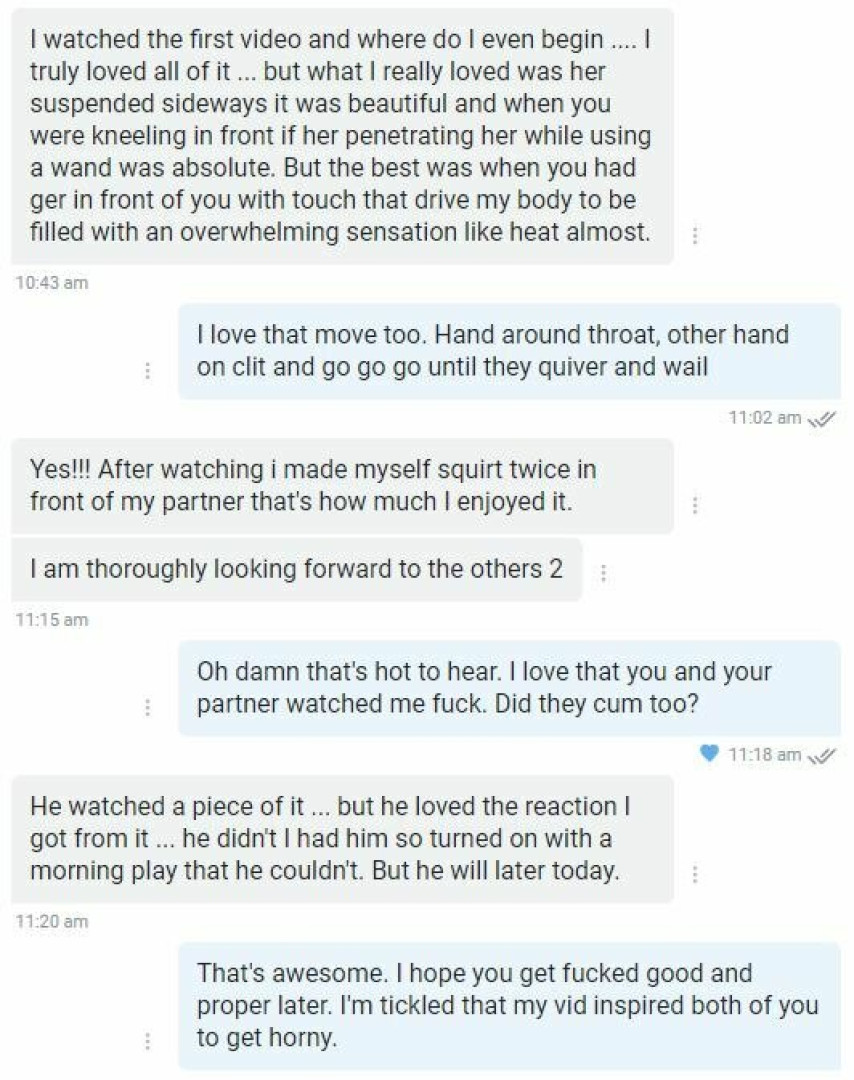Open options menu beside "That's awesome" message
Screen dimensions: 854x1080
147,1041
